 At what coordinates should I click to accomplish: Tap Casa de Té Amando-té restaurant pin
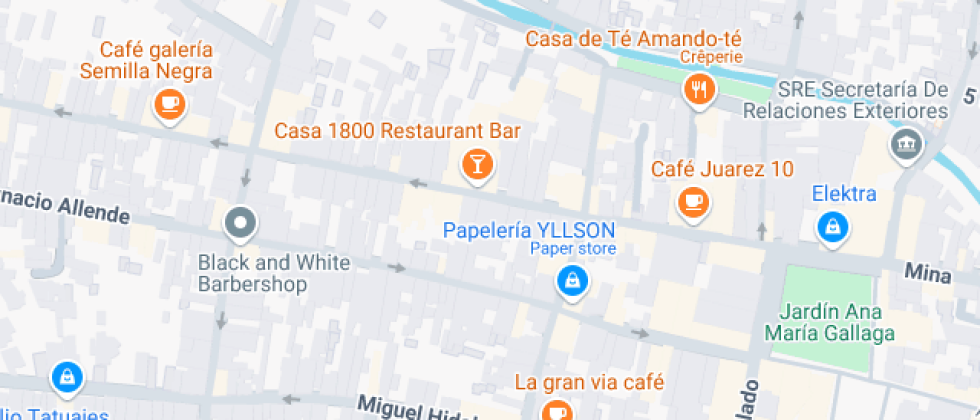699,90
